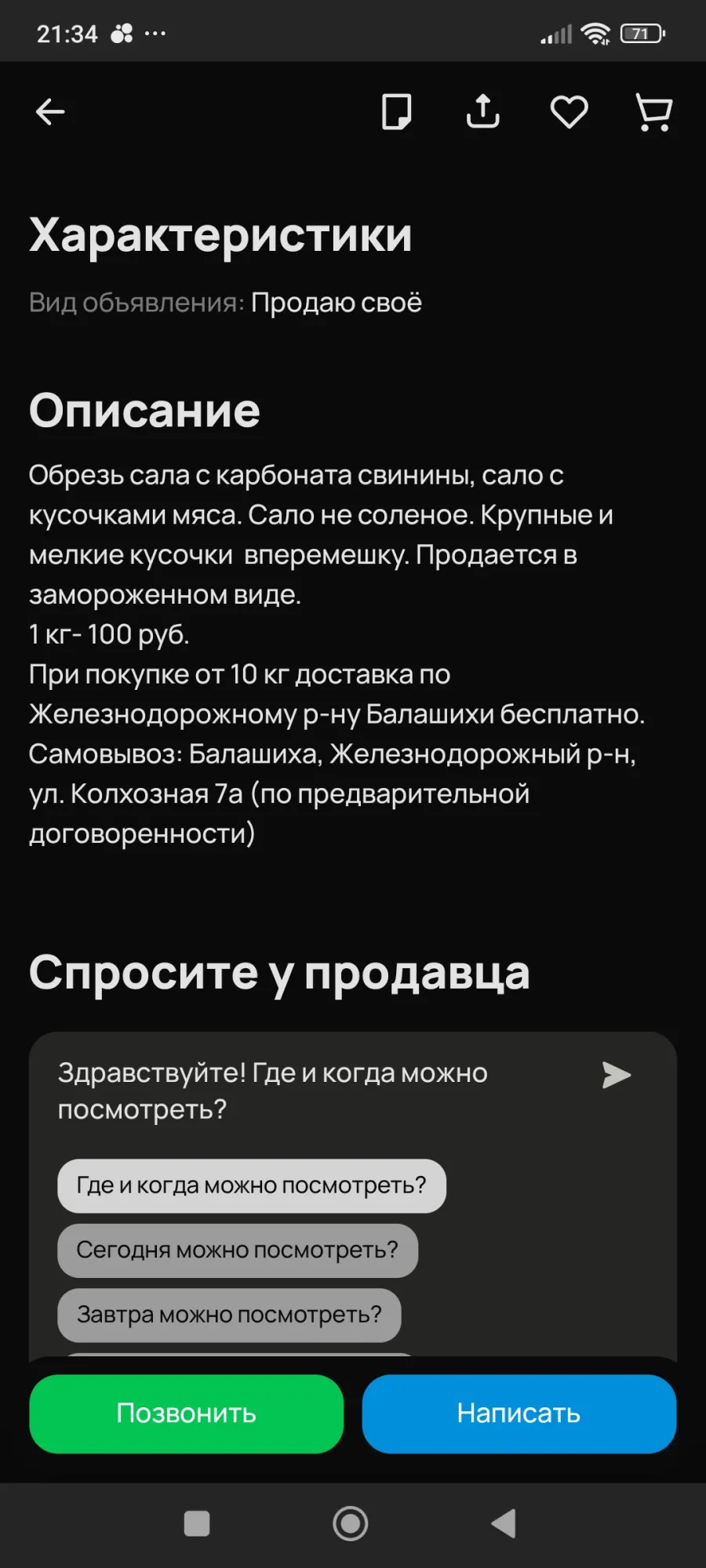Share this listing
The image size is (706, 1568).
coord(482,112)
